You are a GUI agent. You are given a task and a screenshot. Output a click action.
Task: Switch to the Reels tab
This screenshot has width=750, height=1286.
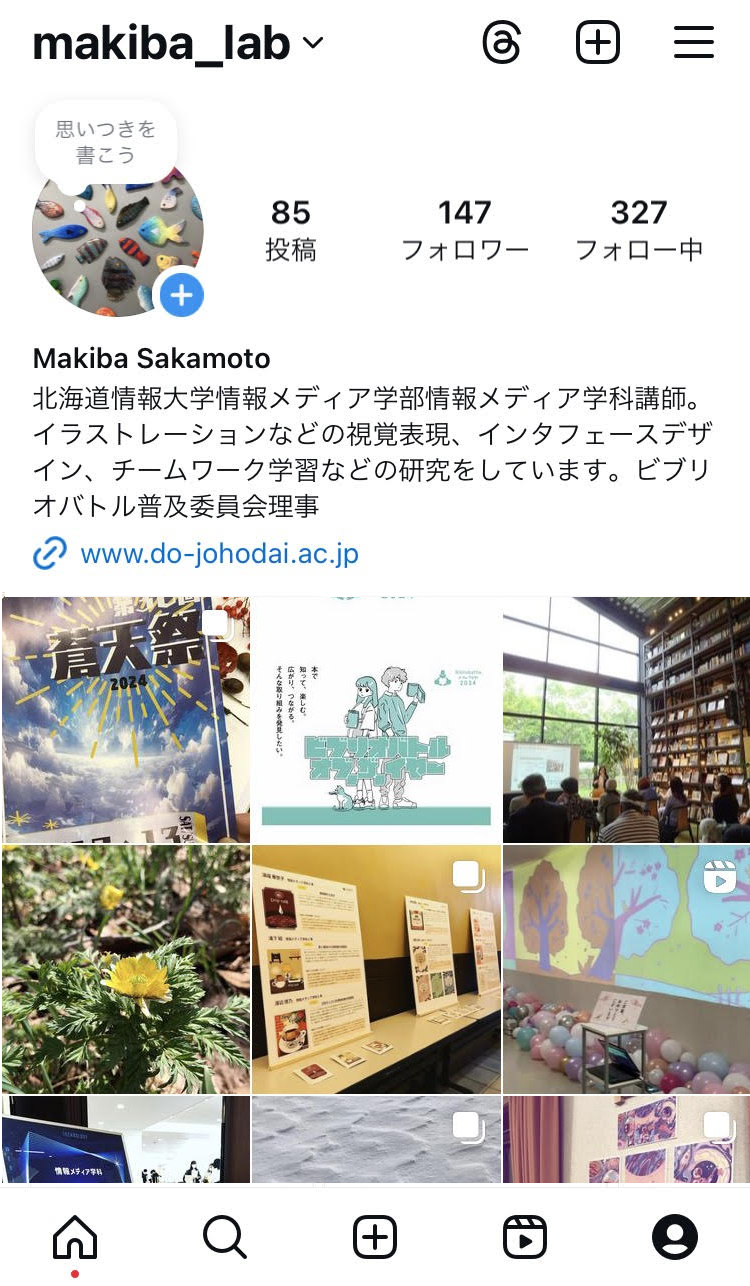(x=525, y=1238)
